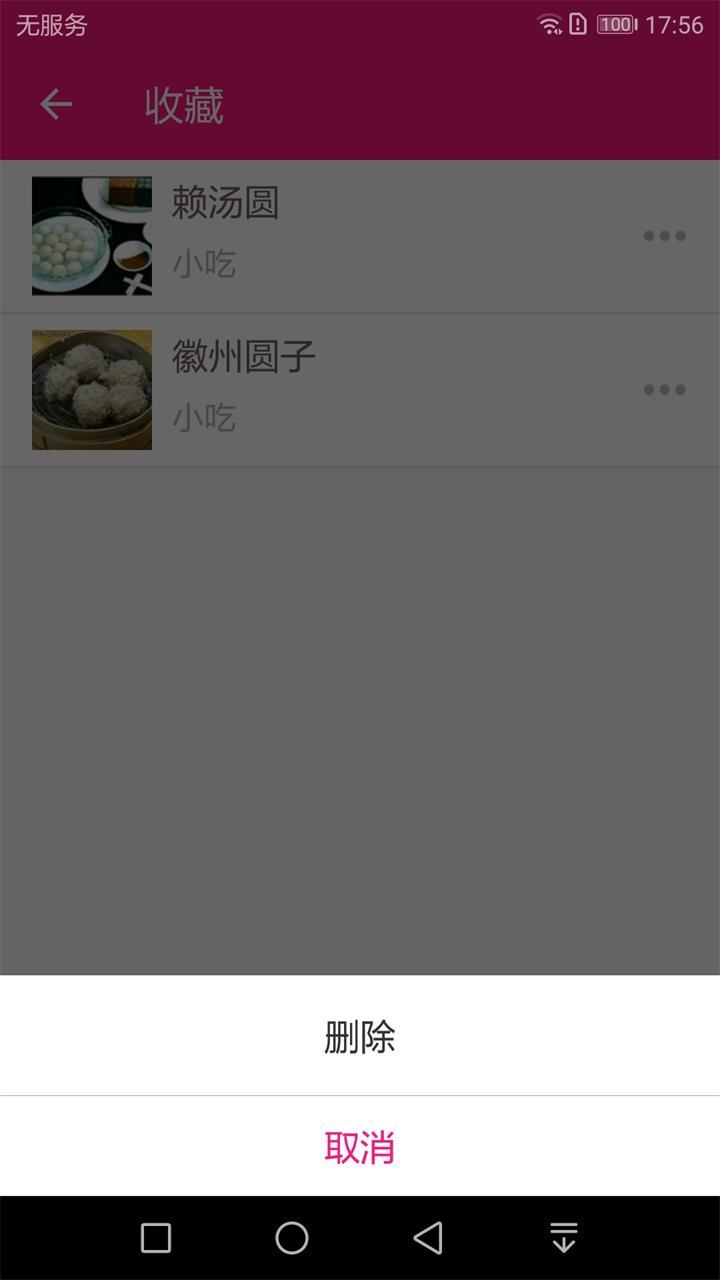Tap 删除 to delete the favorite

click(360, 1036)
